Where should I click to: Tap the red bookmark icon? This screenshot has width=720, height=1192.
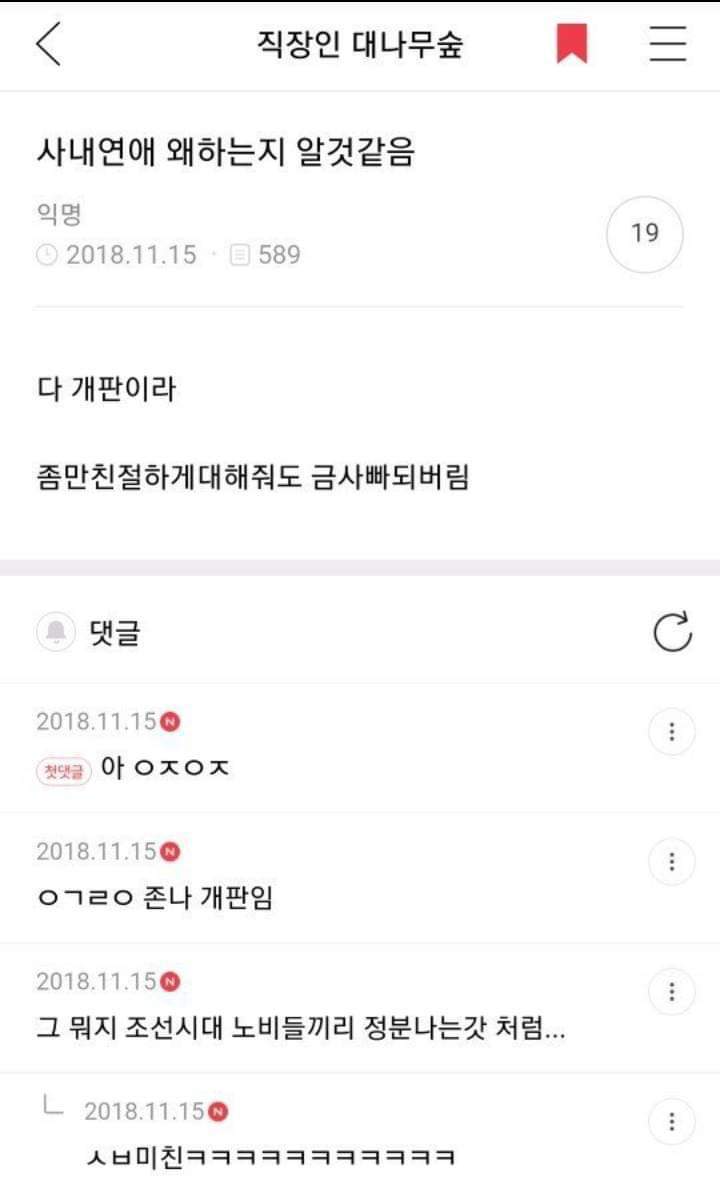(x=570, y=45)
